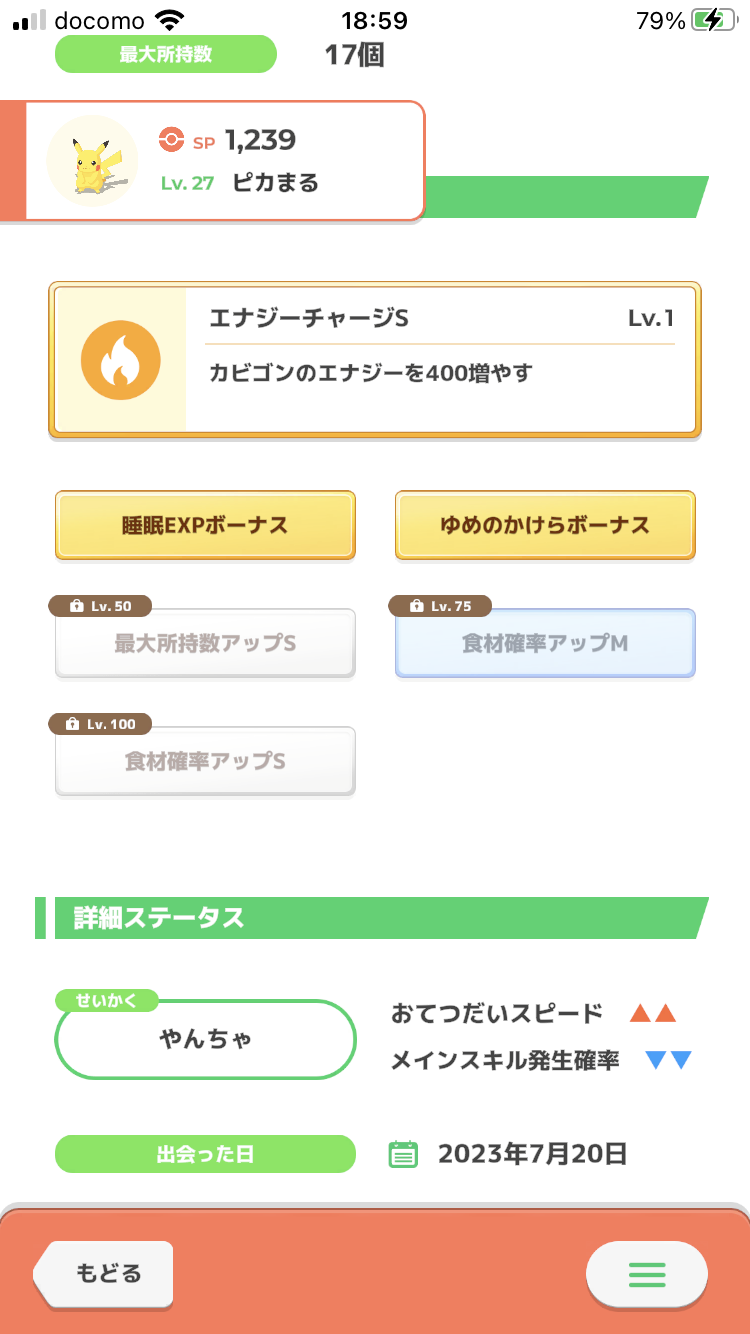
Task: Select the locked 食材確率アップS skill
Action: click(x=205, y=761)
